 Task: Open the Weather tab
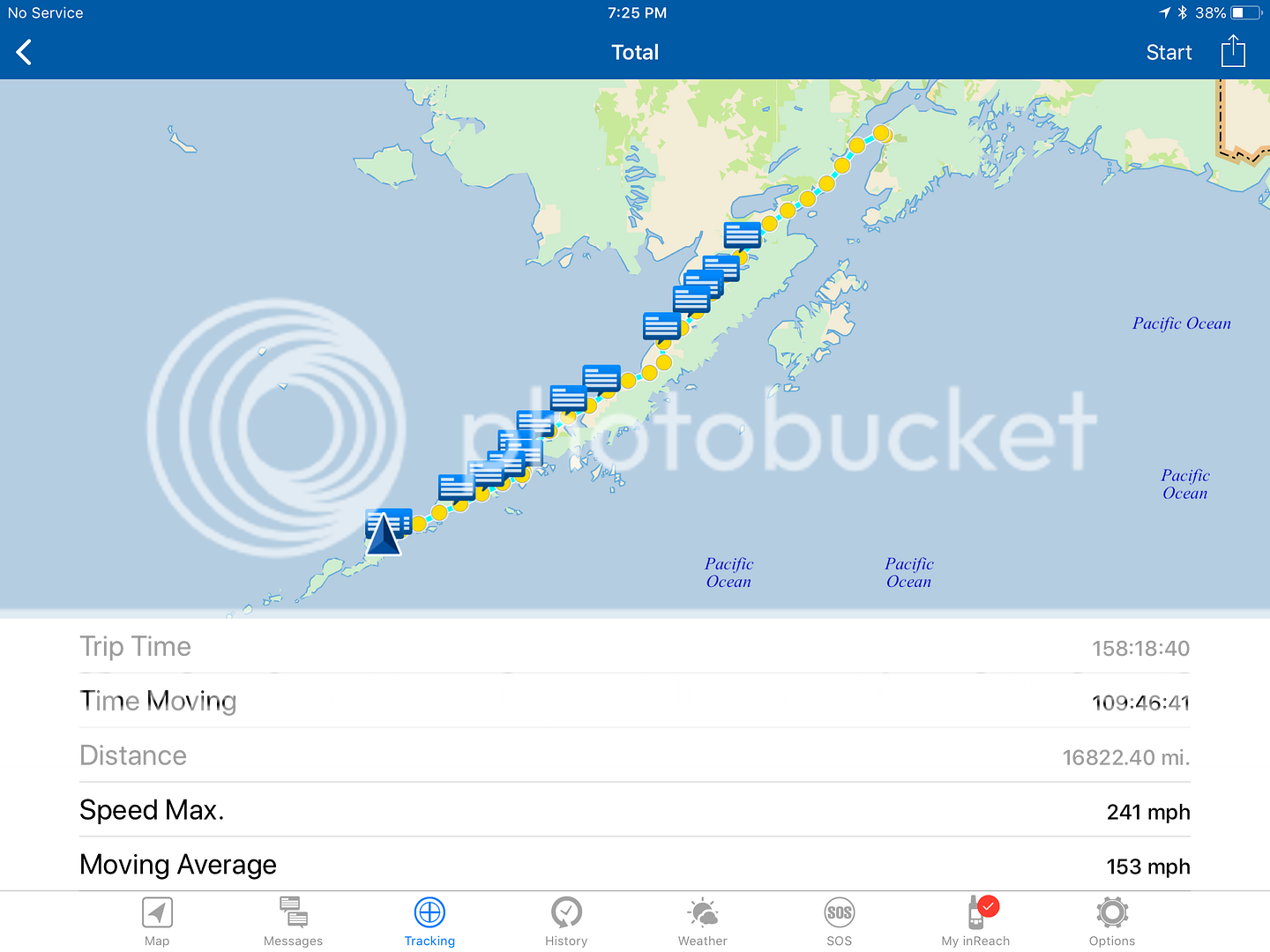tap(703, 921)
